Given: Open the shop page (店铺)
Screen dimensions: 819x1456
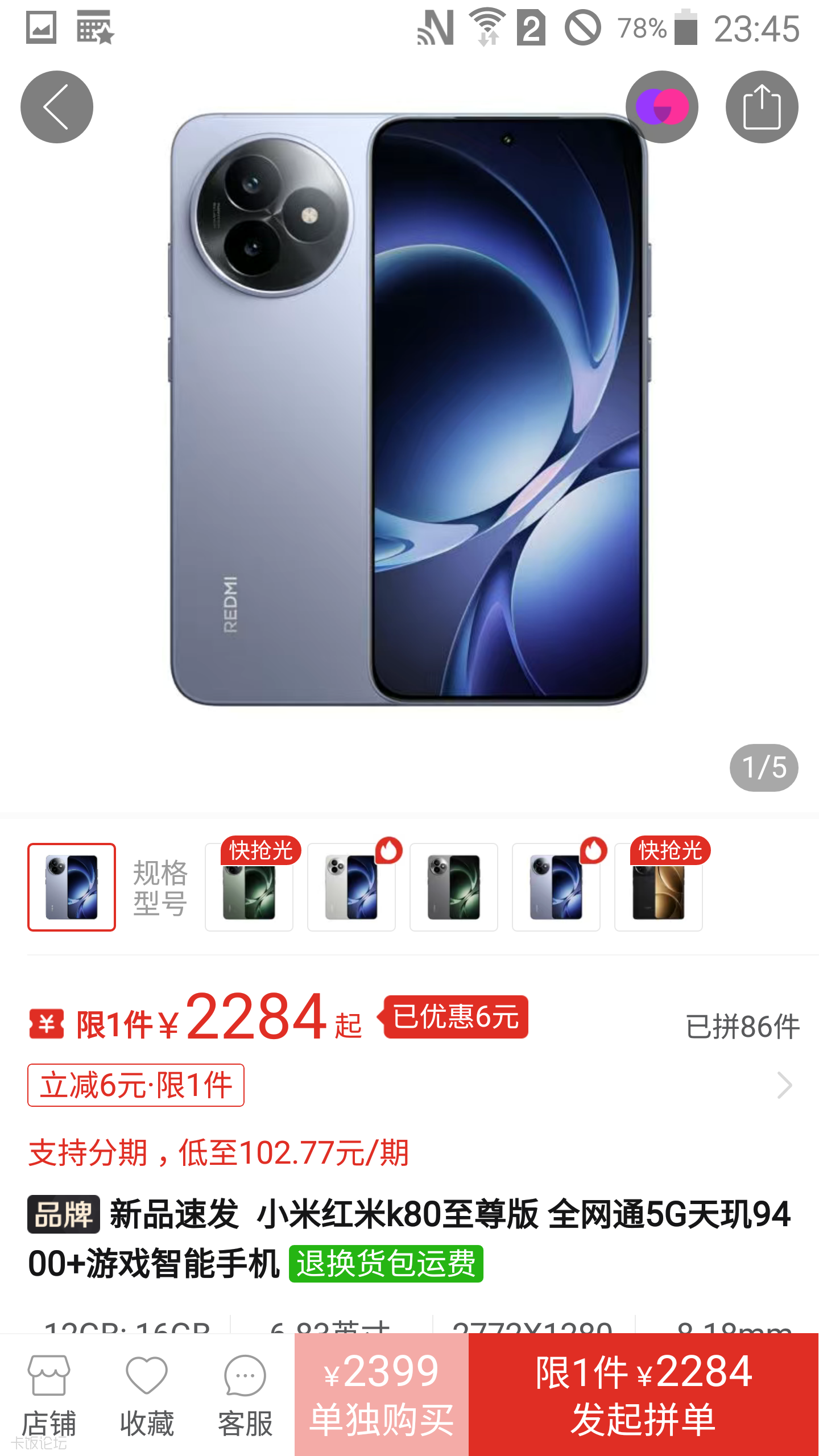Looking at the screenshot, I should (49, 1395).
